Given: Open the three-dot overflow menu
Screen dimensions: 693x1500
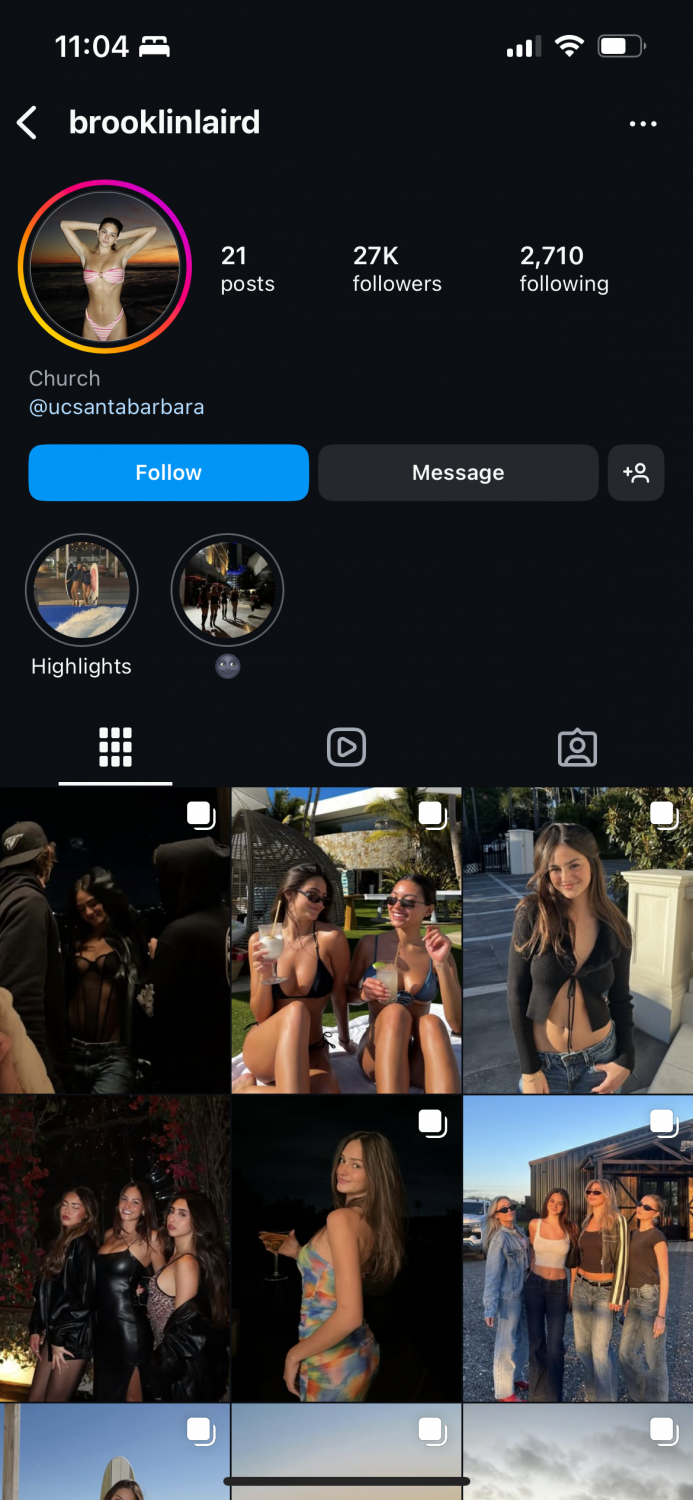Looking at the screenshot, I should click(643, 124).
